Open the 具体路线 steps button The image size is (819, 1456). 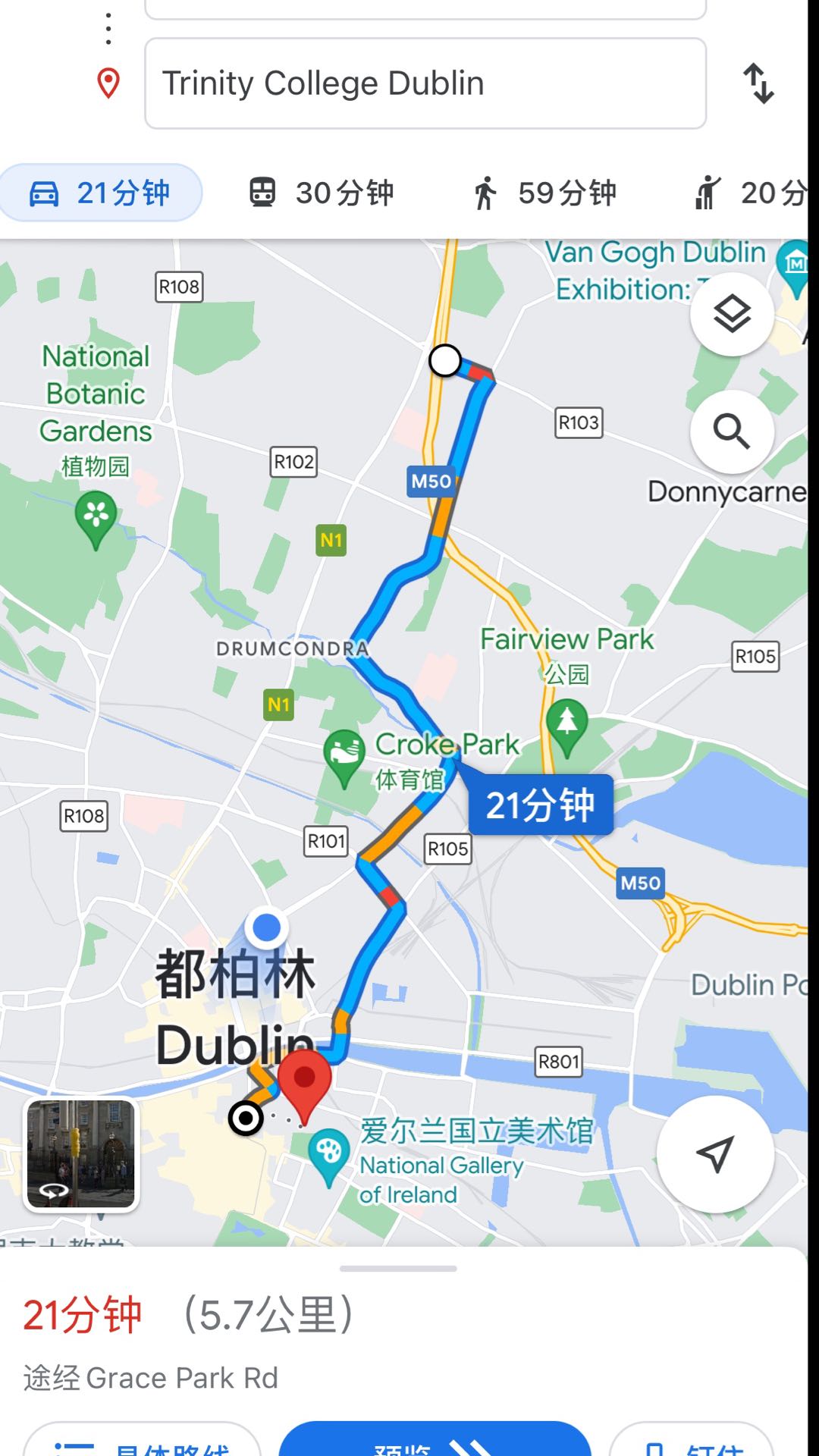coord(143,1445)
